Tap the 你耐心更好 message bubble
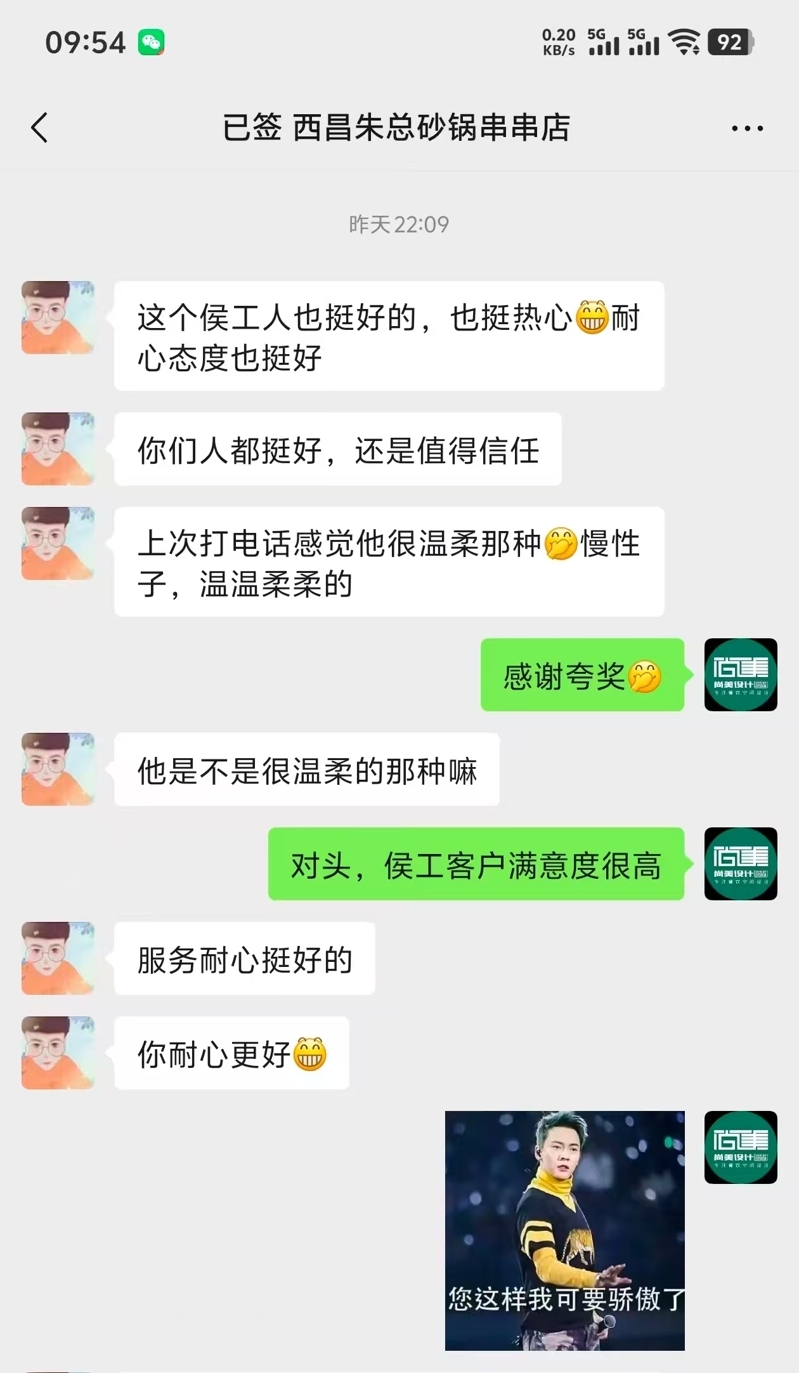Image resolution: width=799 pixels, height=1373 pixels. point(231,1052)
